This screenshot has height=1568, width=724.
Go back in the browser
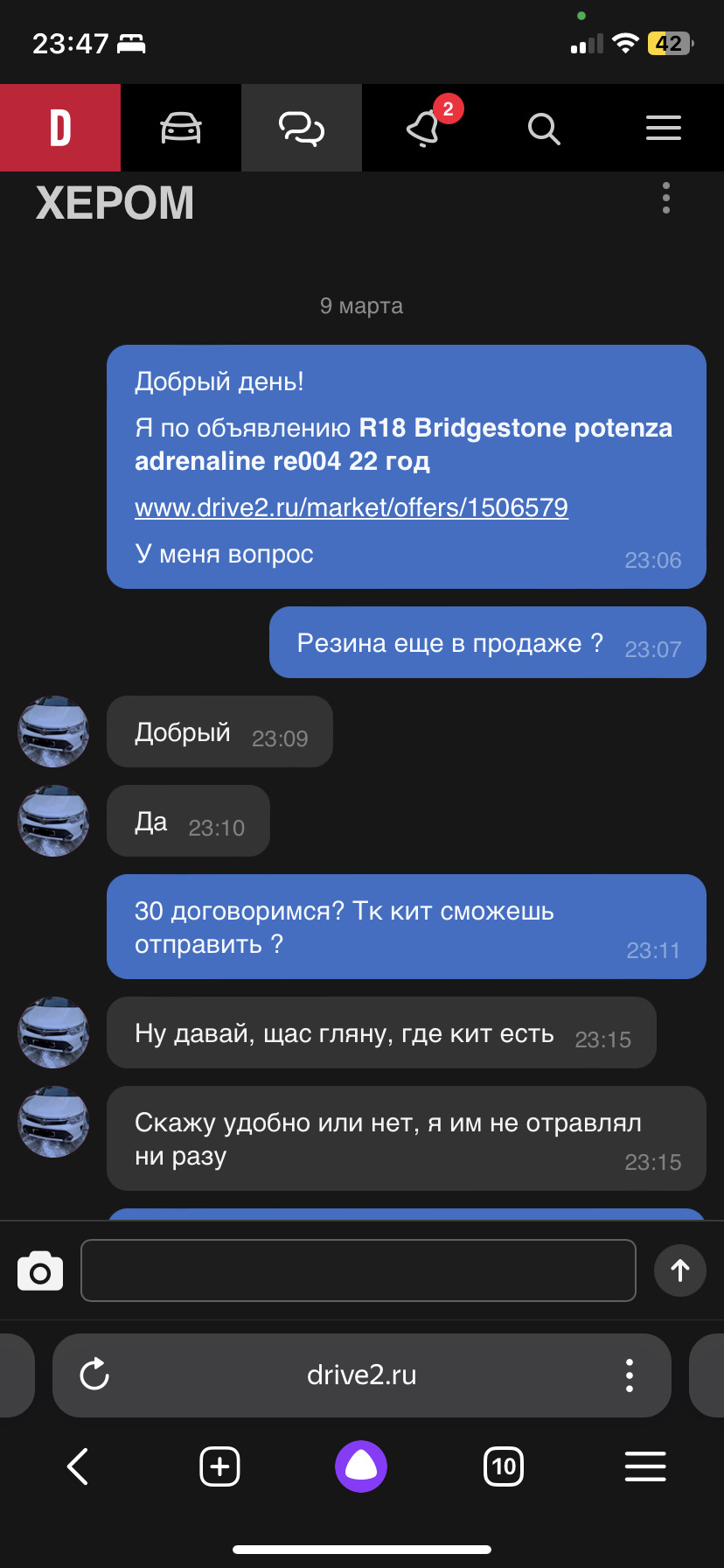78,1466
